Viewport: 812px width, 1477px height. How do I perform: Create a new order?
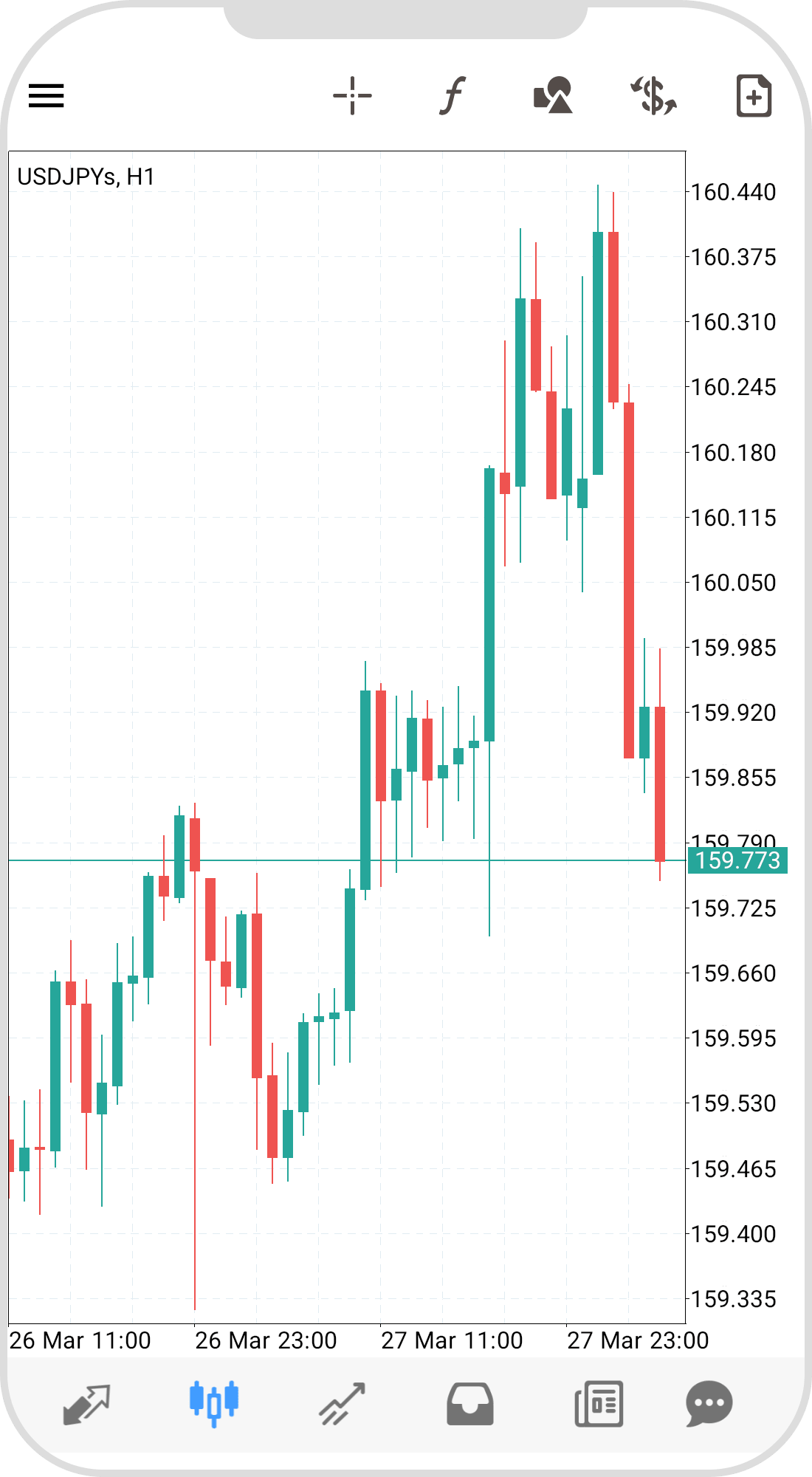point(754,96)
